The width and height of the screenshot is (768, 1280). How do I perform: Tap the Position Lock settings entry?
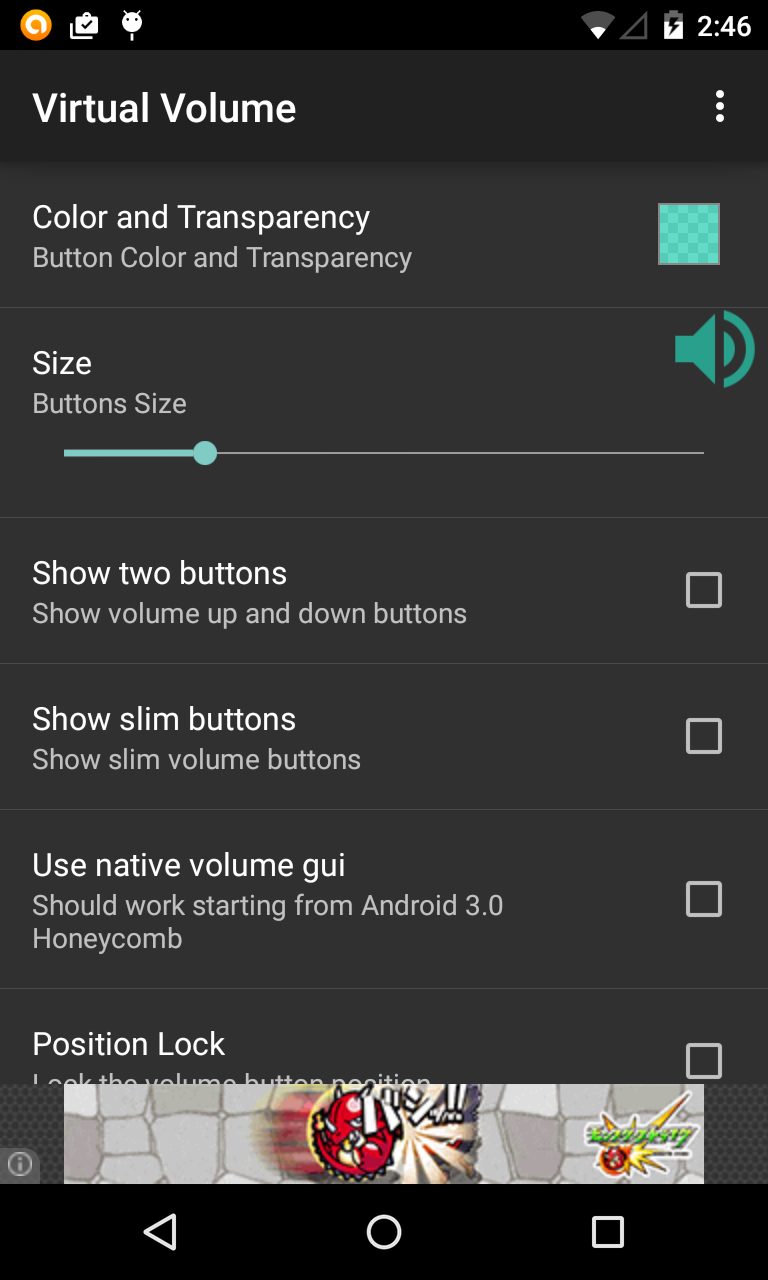pos(300,1045)
